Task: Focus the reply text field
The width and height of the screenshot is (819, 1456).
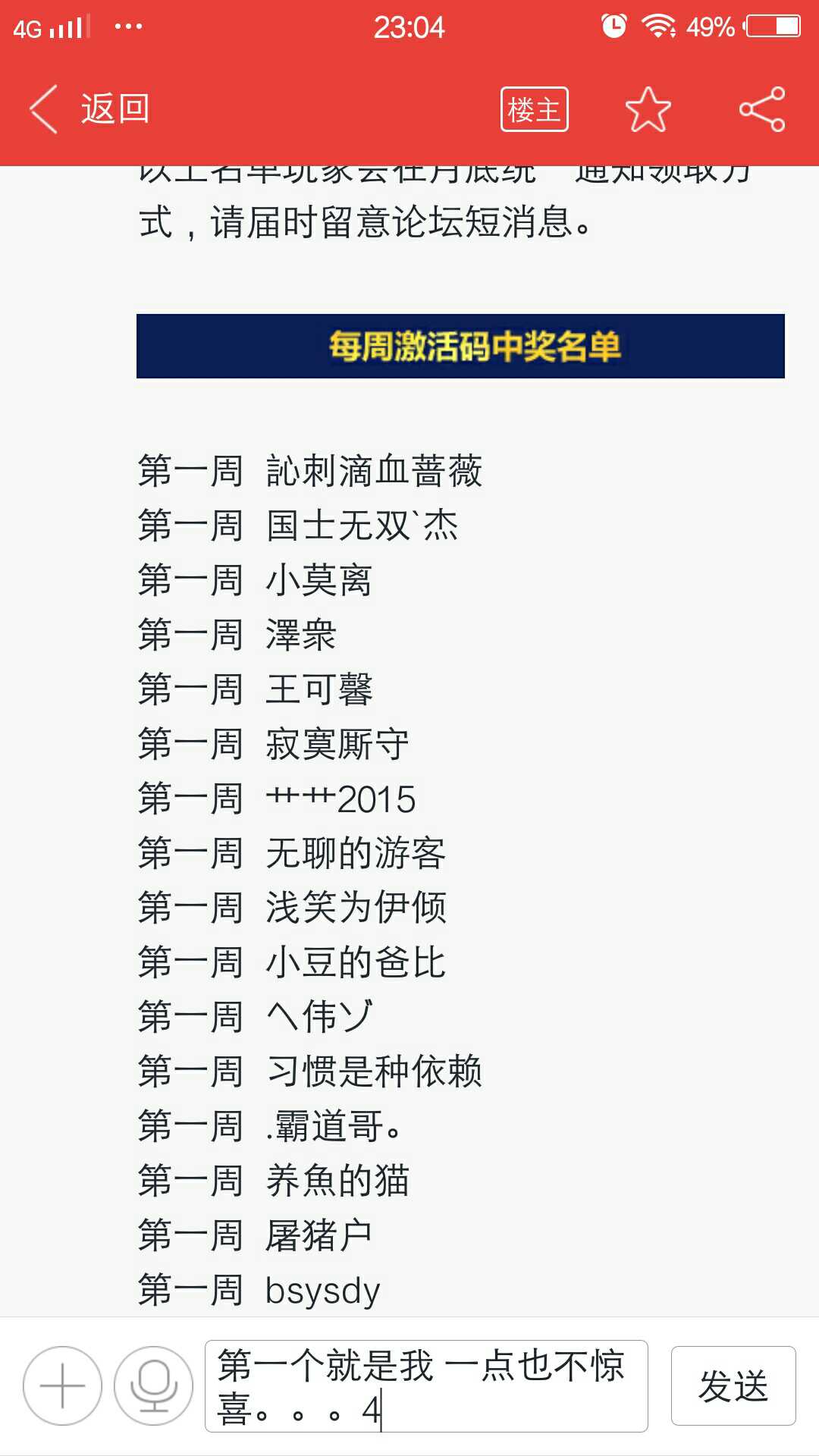Action: (426, 1385)
